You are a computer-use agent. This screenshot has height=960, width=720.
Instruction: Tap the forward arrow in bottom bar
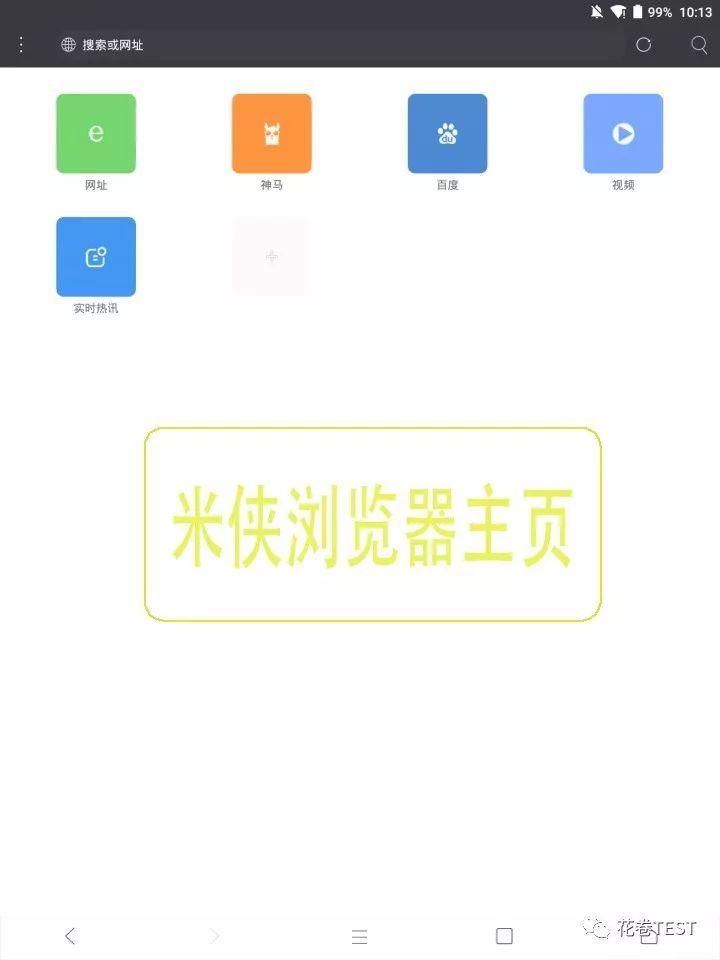[x=214, y=936]
